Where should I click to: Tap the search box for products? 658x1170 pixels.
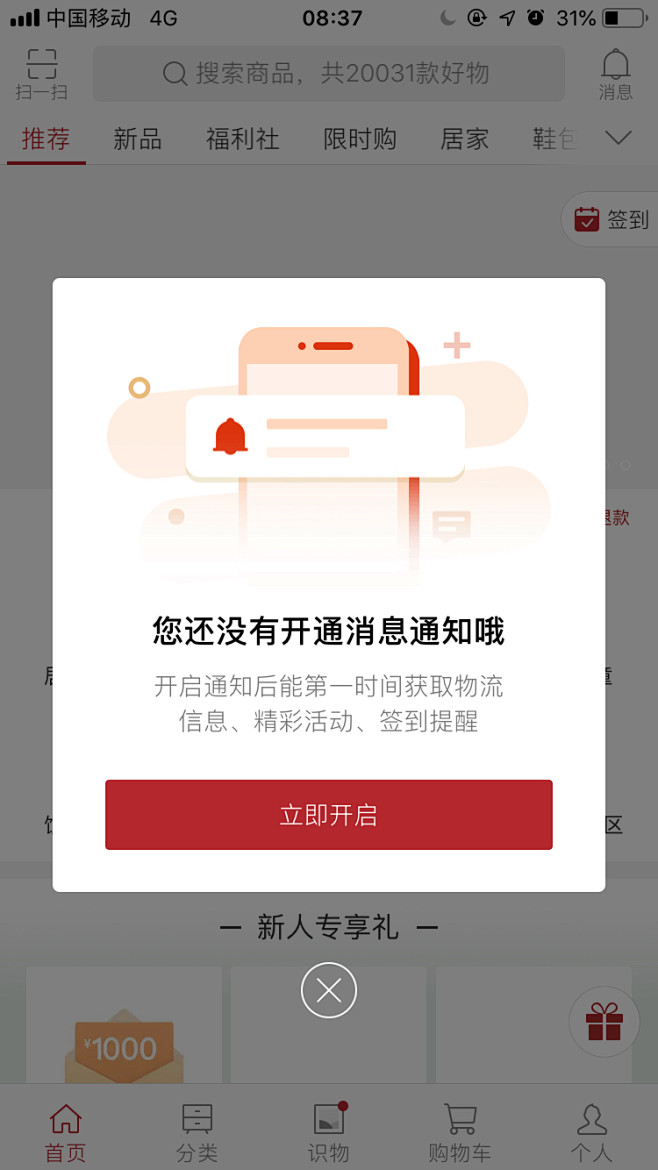click(x=328, y=73)
